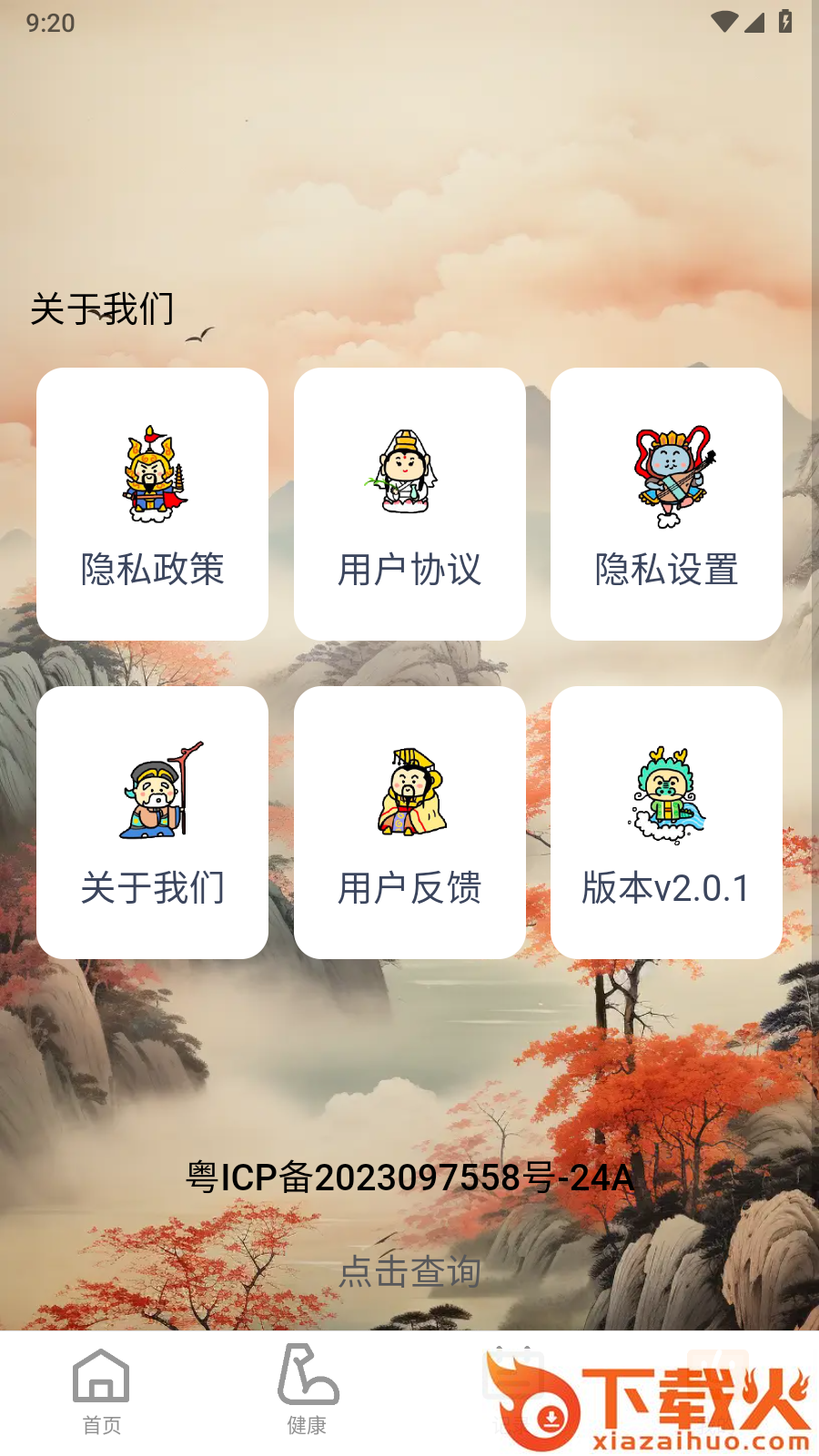Switch to the 首页 tab

point(102,1392)
